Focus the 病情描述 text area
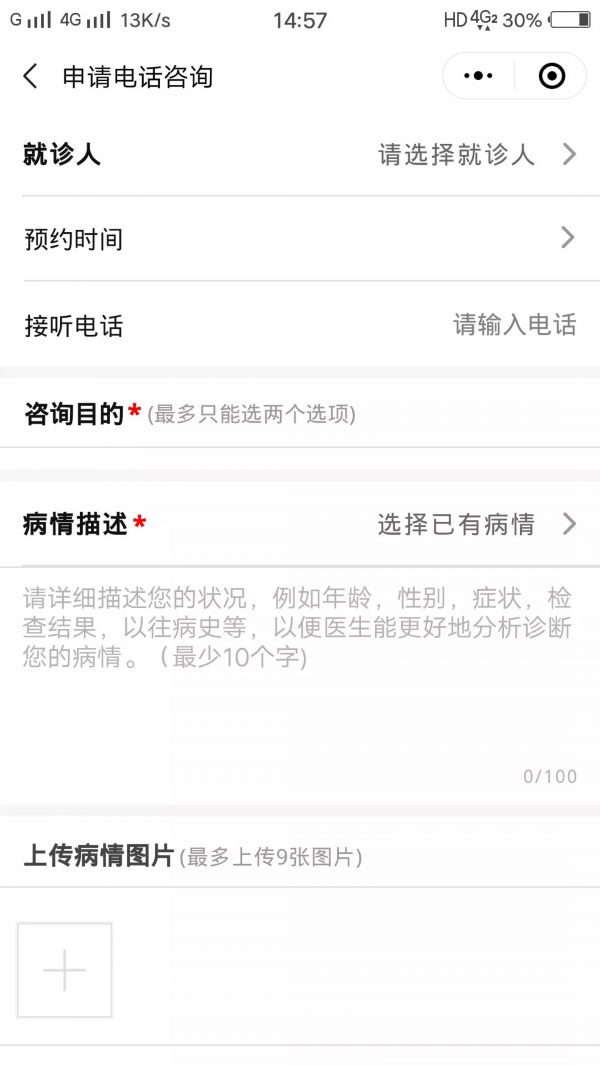 298,670
